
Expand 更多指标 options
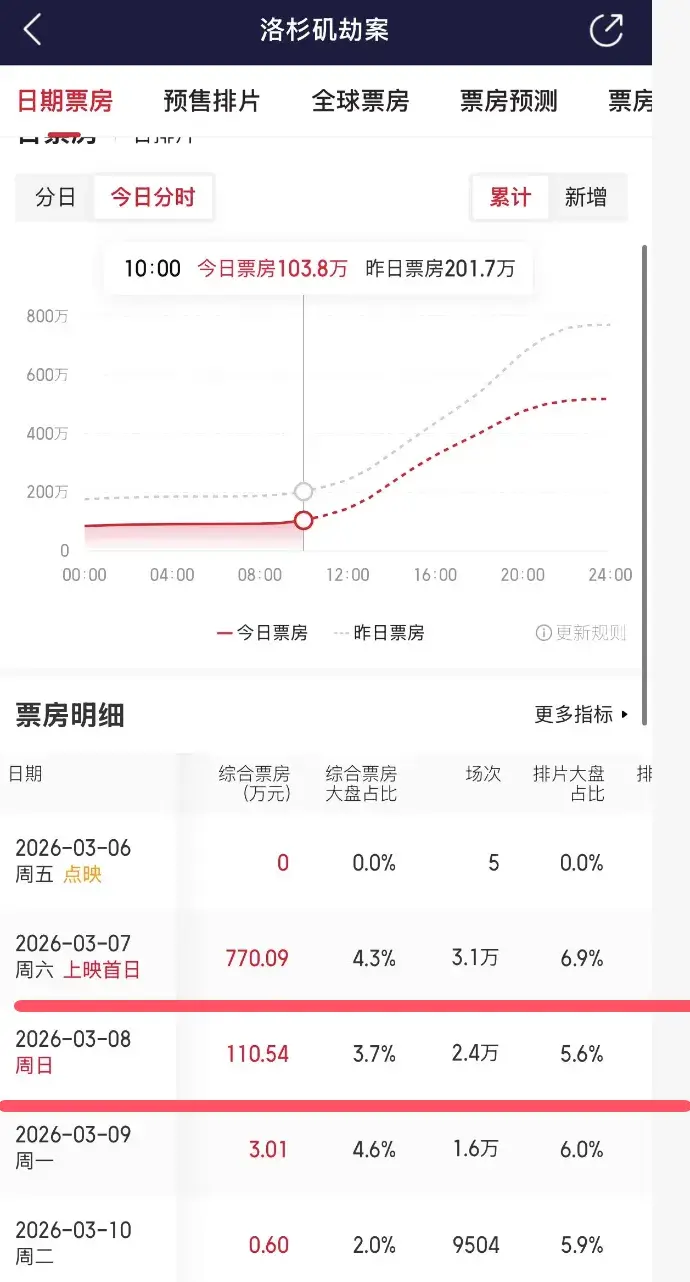tap(581, 714)
